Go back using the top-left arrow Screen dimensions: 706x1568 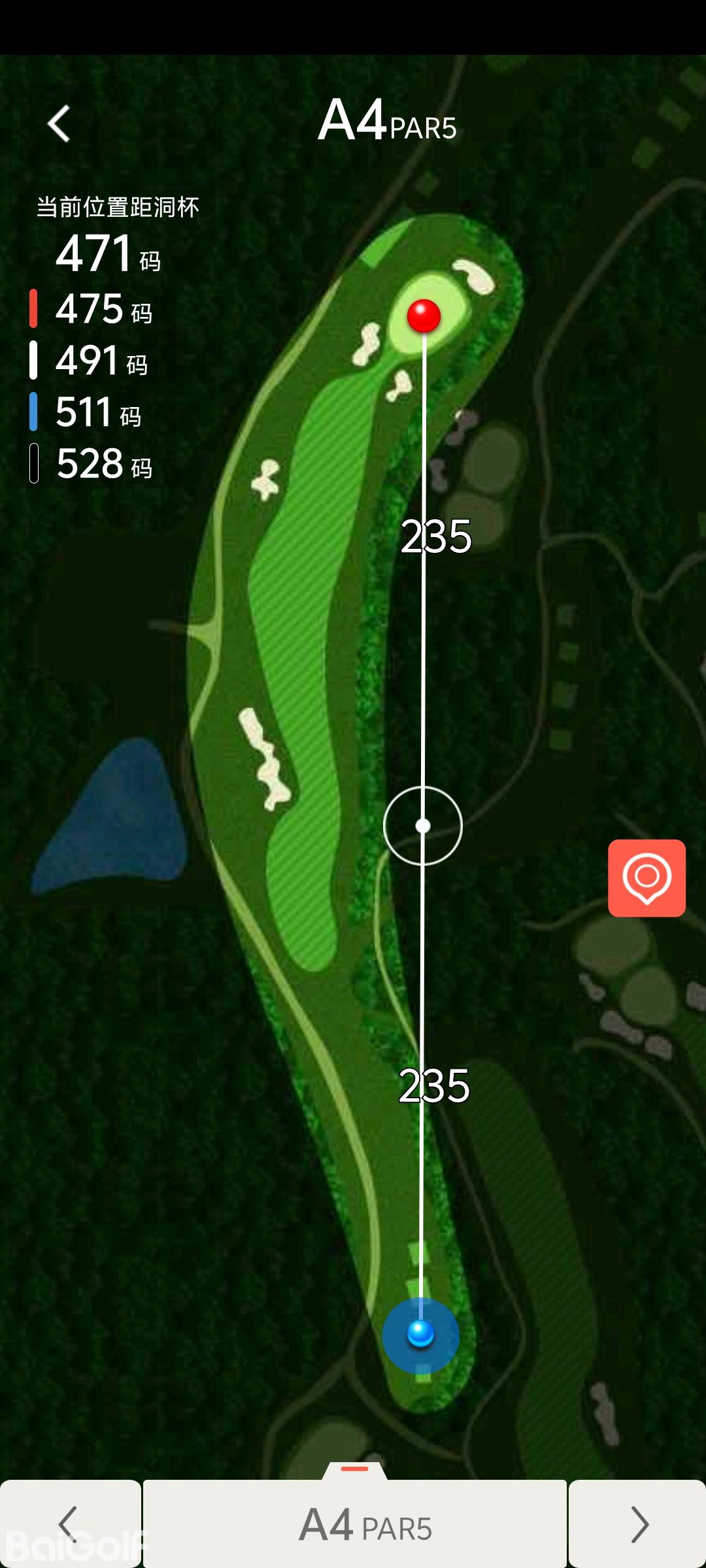coord(59,123)
